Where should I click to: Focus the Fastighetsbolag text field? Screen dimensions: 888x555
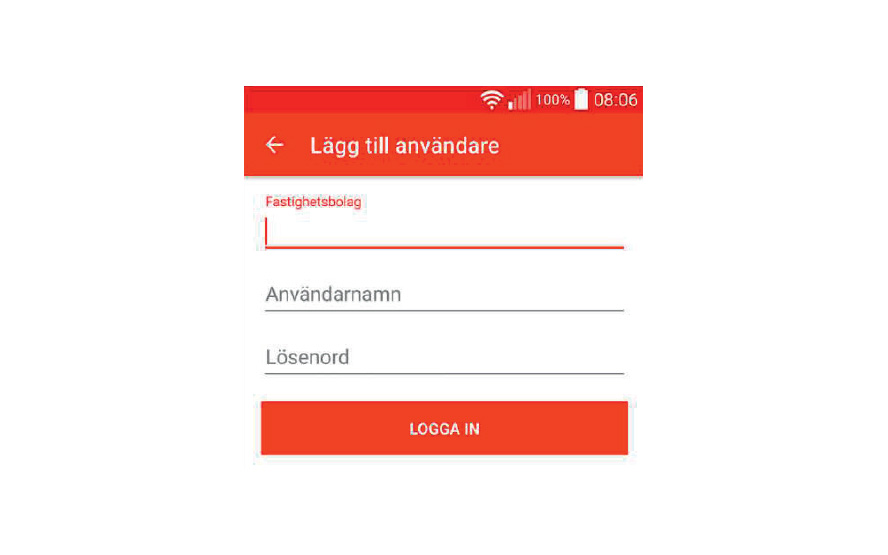point(443,231)
